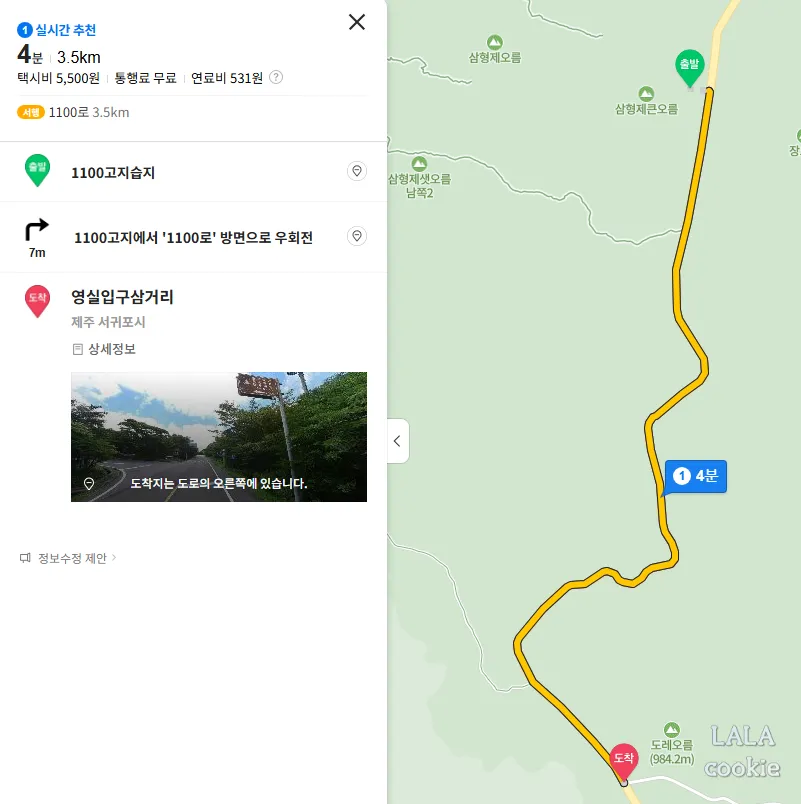Image resolution: width=801 pixels, height=804 pixels.
Task: Click the blue 4분 route badge on map
Action: click(x=694, y=477)
